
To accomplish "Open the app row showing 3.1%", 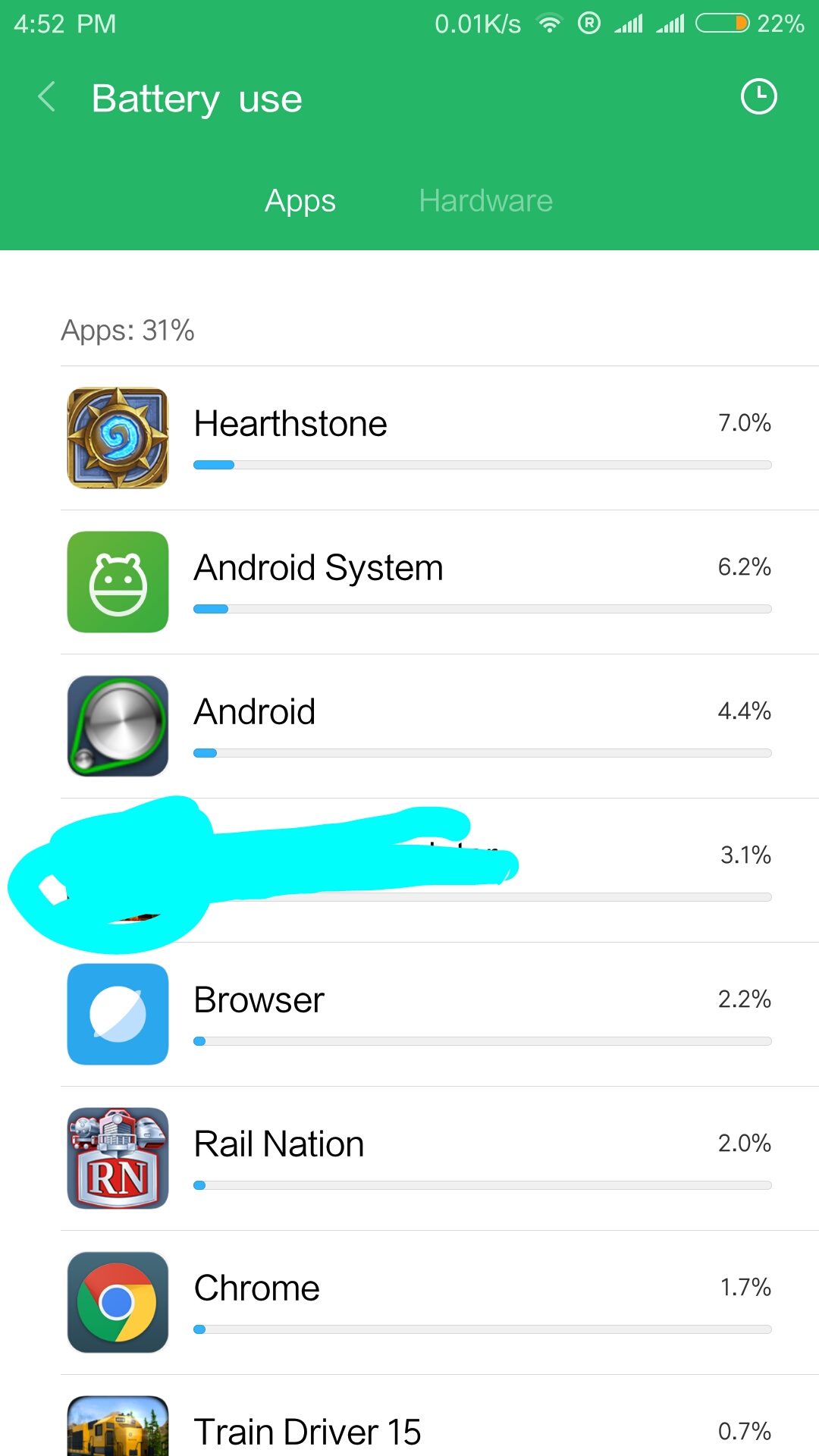I will coord(607,871).
